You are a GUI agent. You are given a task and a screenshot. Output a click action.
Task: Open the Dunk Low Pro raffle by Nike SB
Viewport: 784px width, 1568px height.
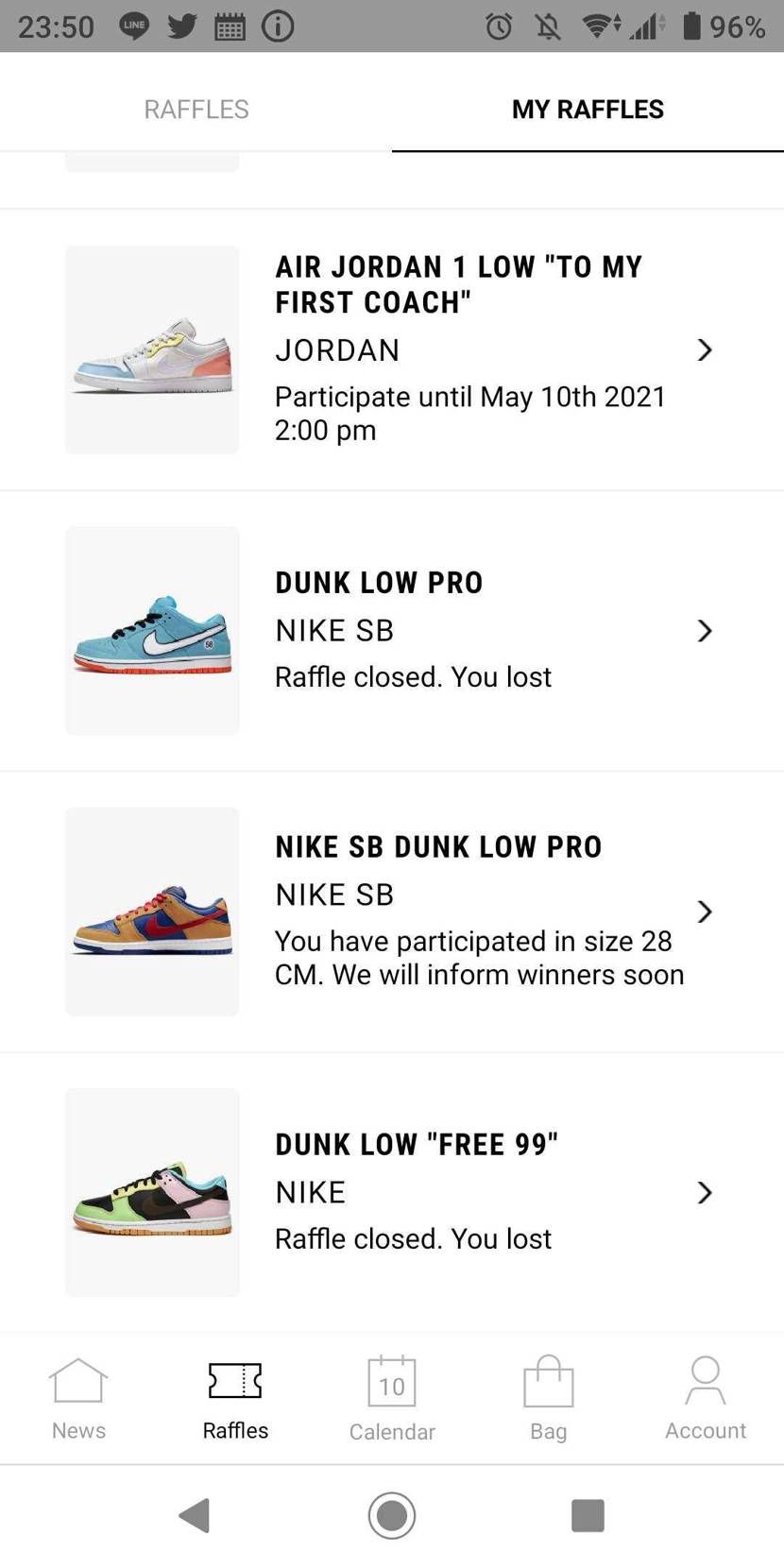tap(392, 630)
